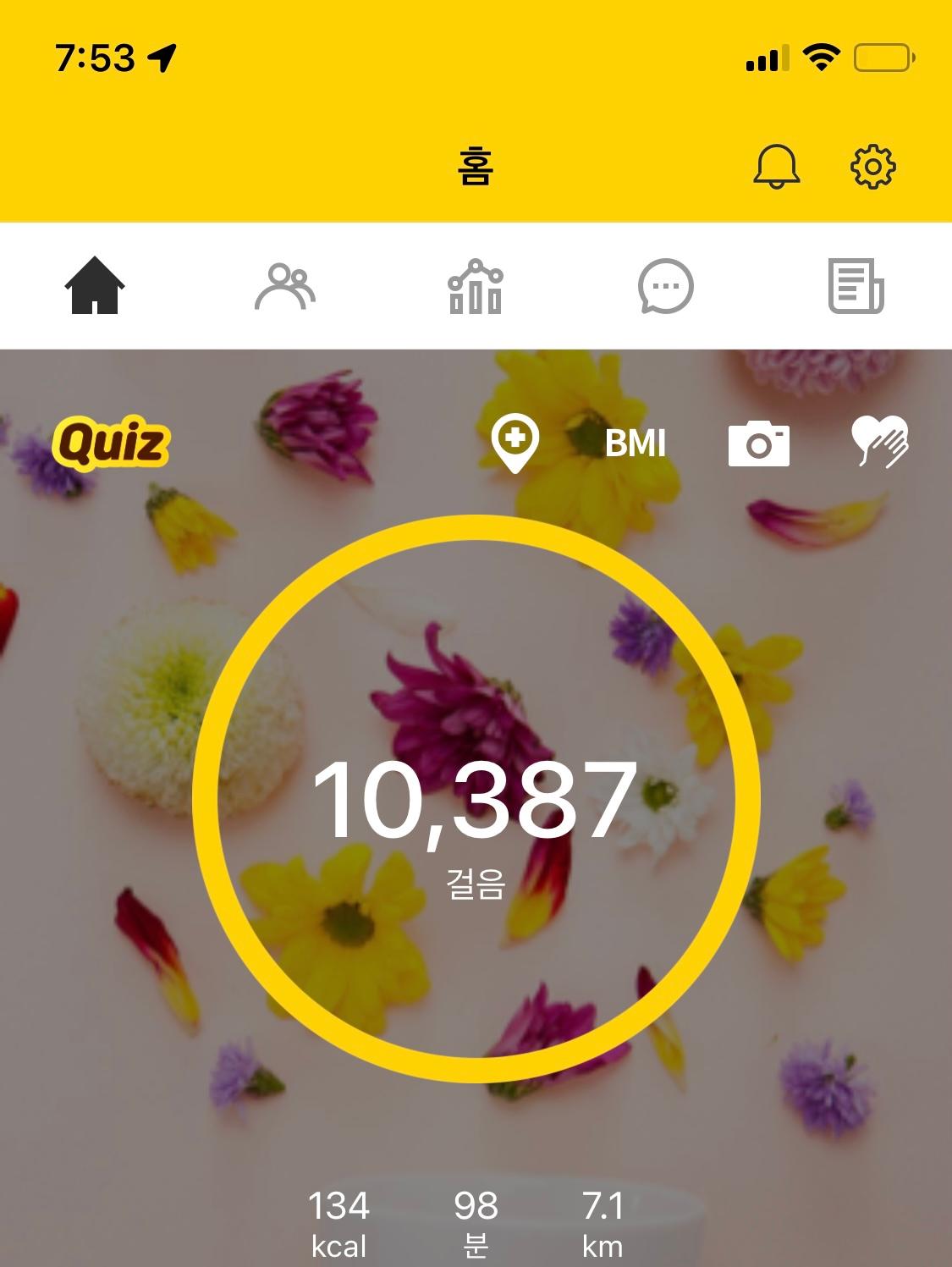Switch to the friends tab

(285, 286)
